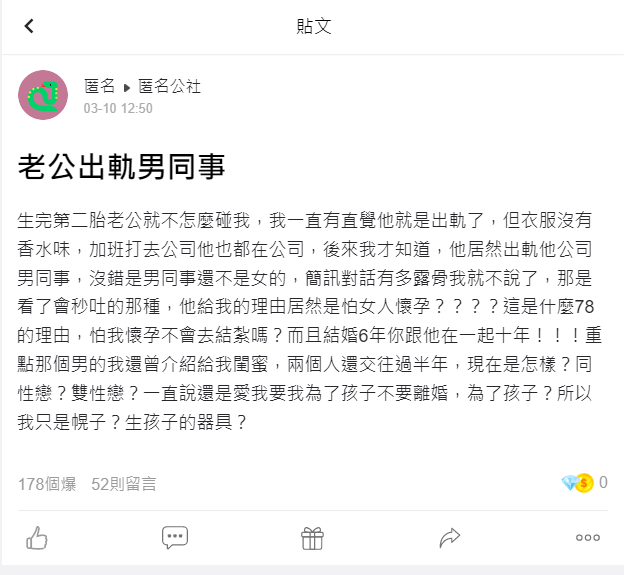Viewport: 624px width, 575px height.
Task: Share this post via arrow icon
Action: coord(450,538)
